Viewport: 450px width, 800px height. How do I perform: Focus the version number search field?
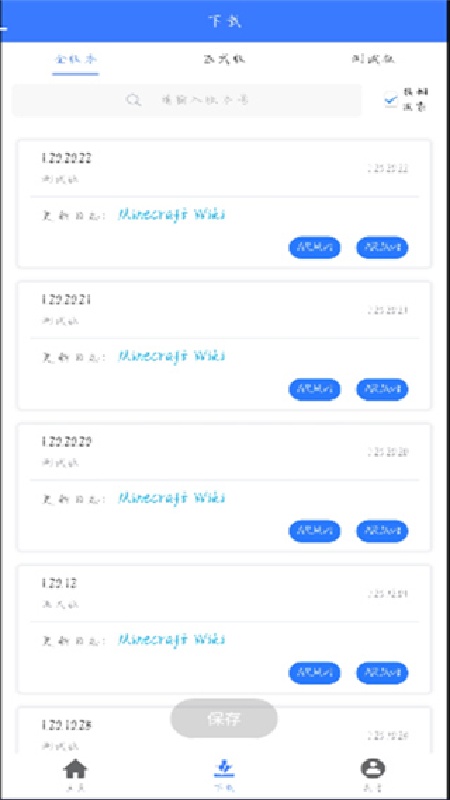pyautogui.click(x=187, y=100)
